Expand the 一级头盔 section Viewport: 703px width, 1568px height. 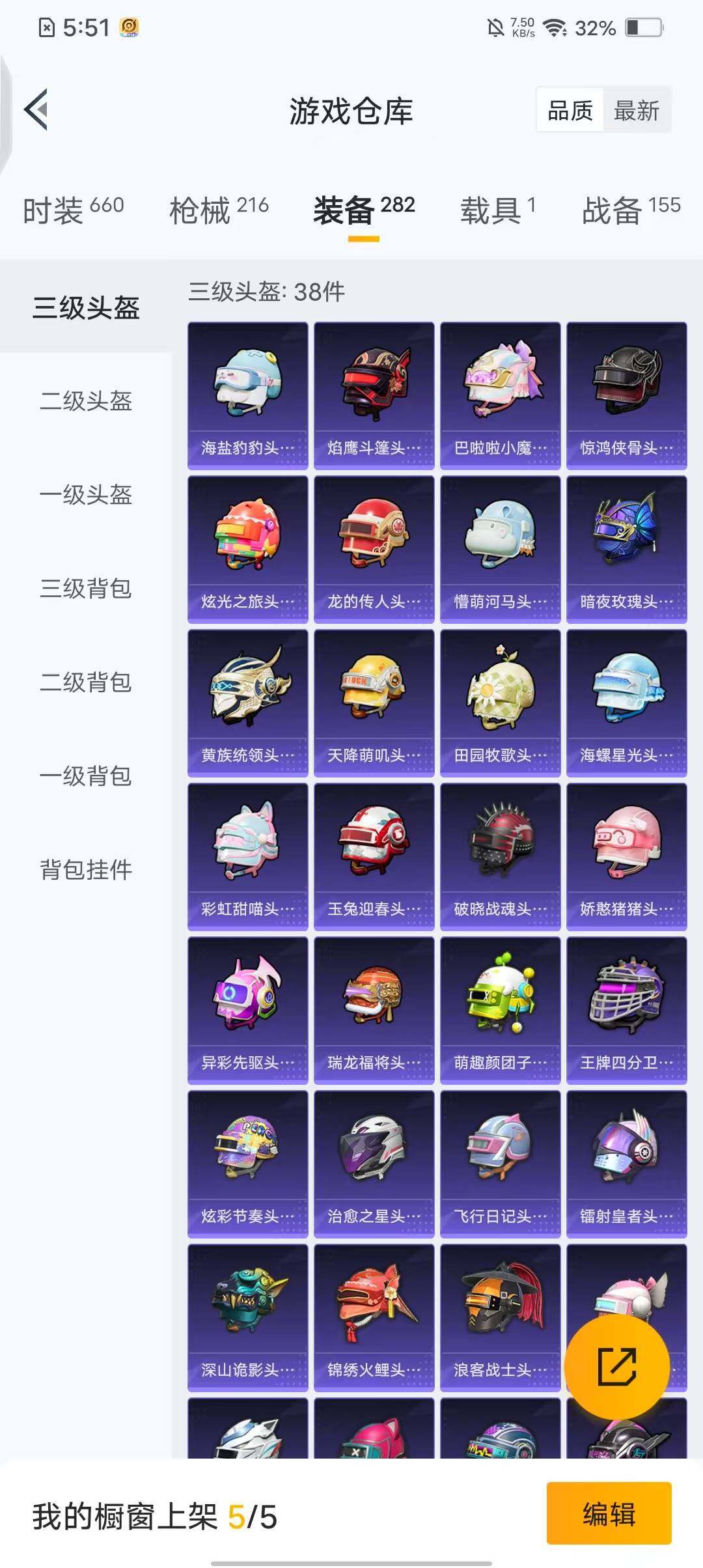pos(87,496)
